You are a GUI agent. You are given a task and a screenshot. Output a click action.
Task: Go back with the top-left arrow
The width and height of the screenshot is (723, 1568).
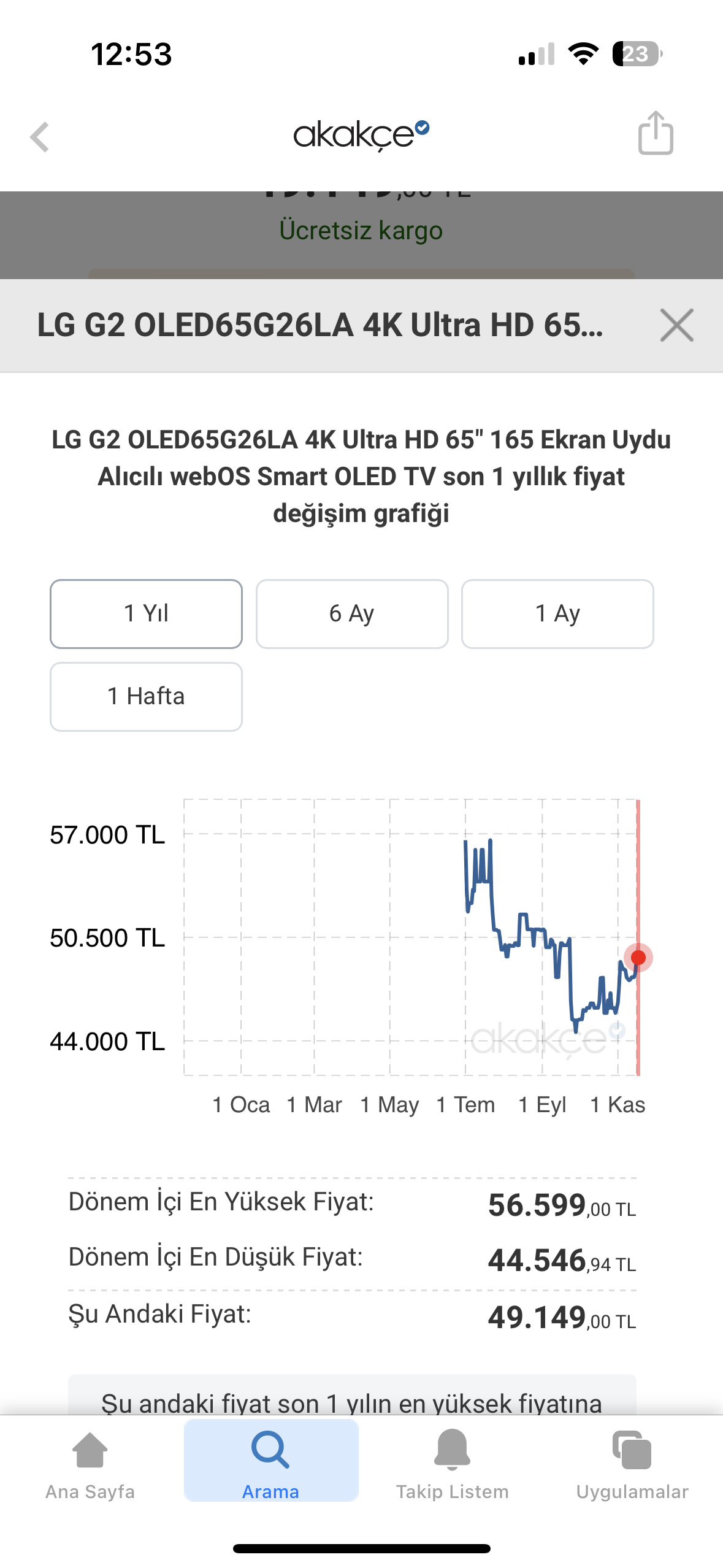pyautogui.click(x=40, y=136)
